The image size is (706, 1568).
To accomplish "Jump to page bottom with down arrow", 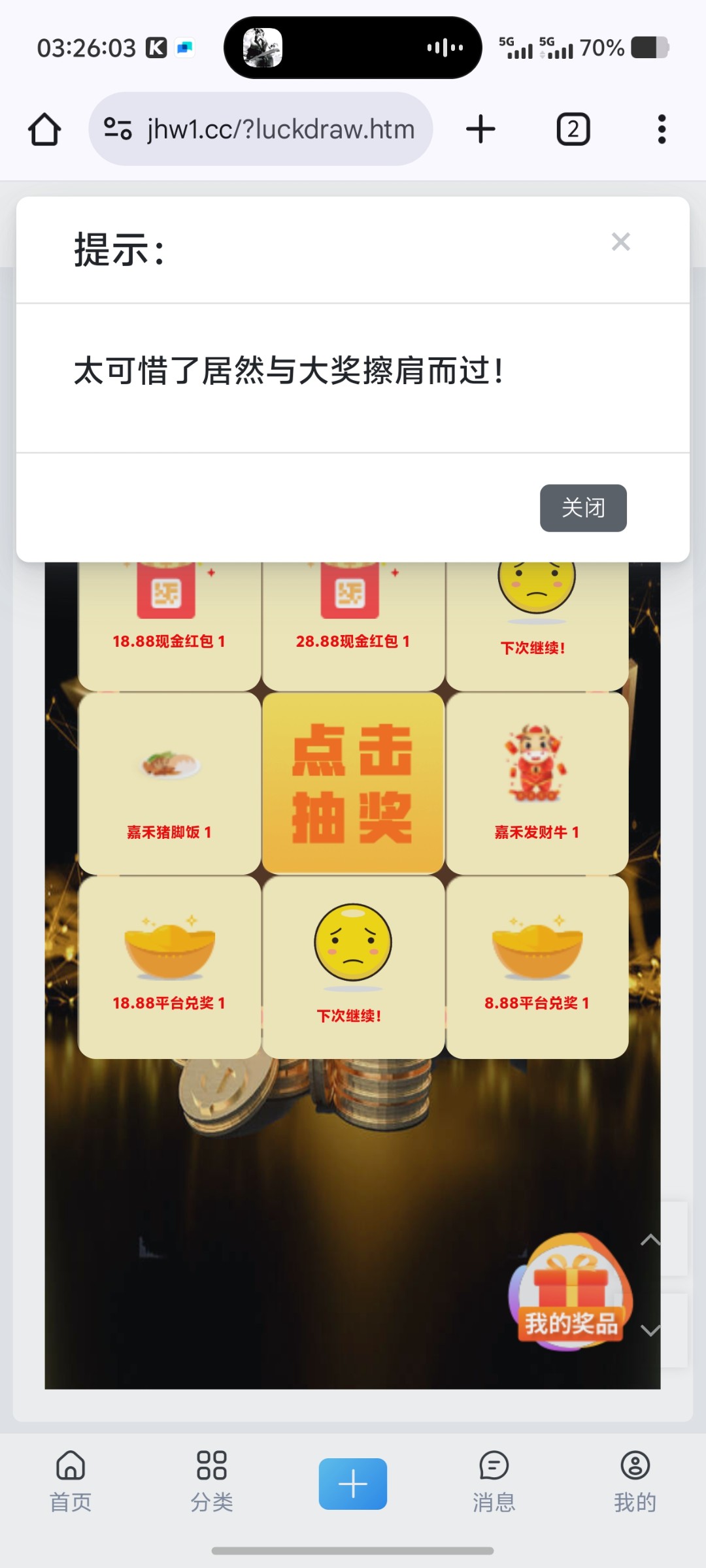I will pos(650,1330).
